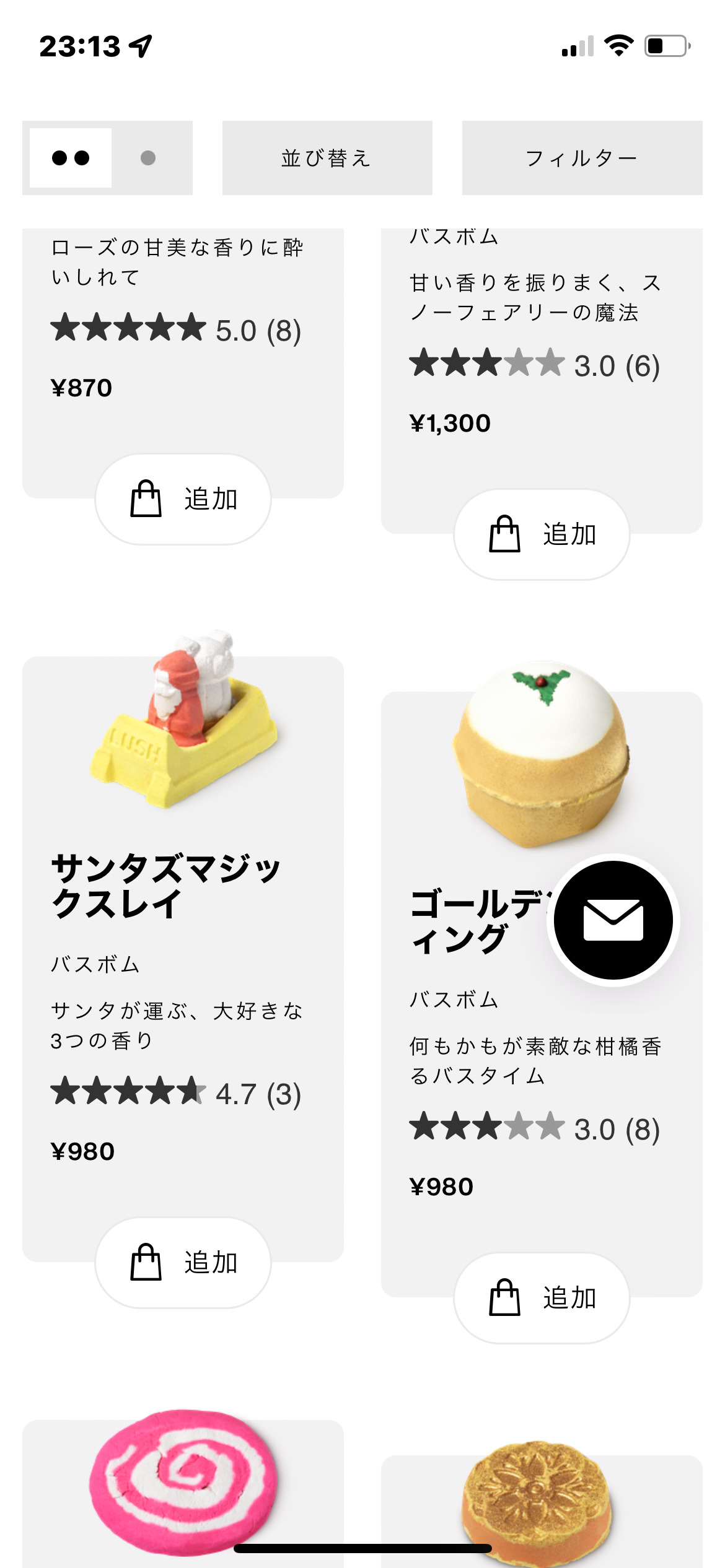Open the pink swirl product card
The height and width of the screenshot is (1568, 725).
[183, 1486]
